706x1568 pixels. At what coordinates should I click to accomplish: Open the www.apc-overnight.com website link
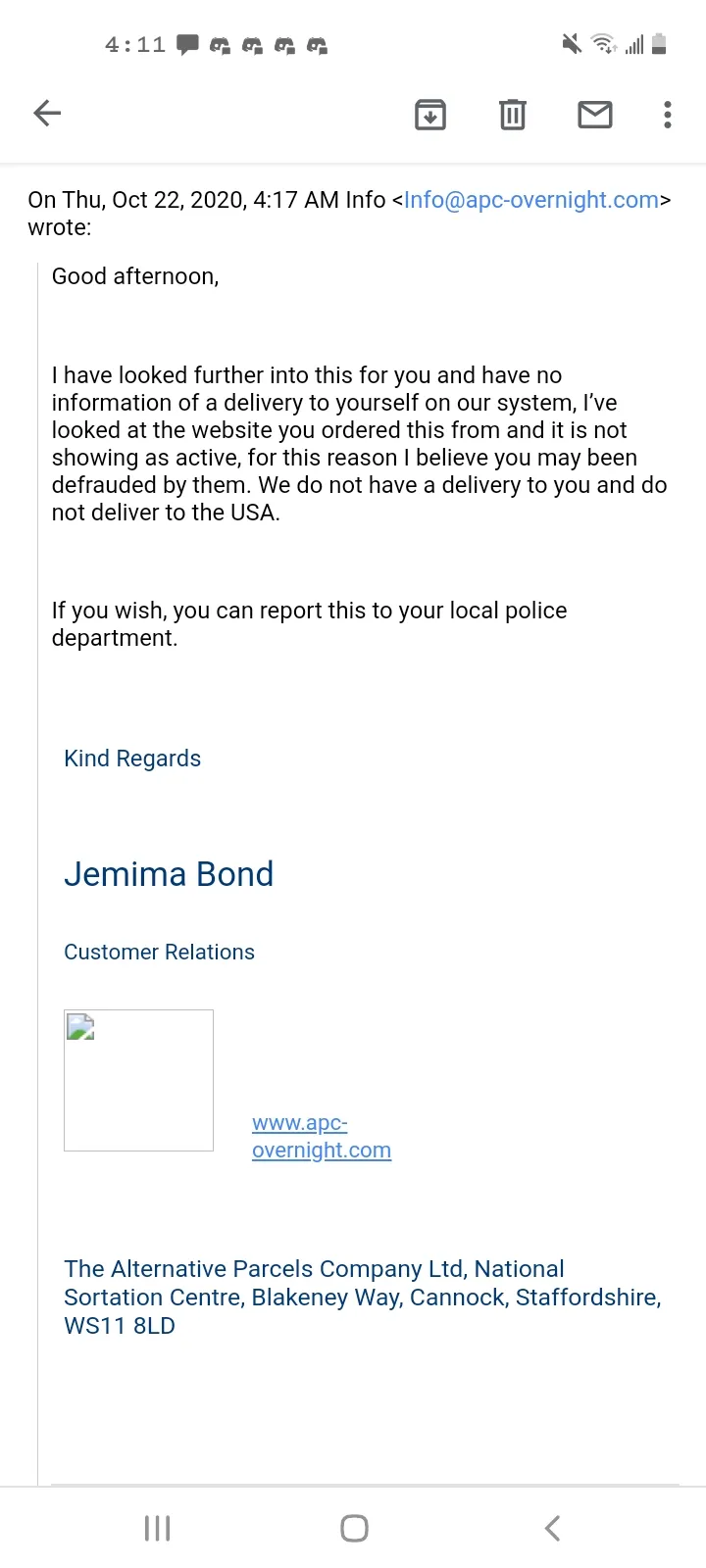(322, 1137)
